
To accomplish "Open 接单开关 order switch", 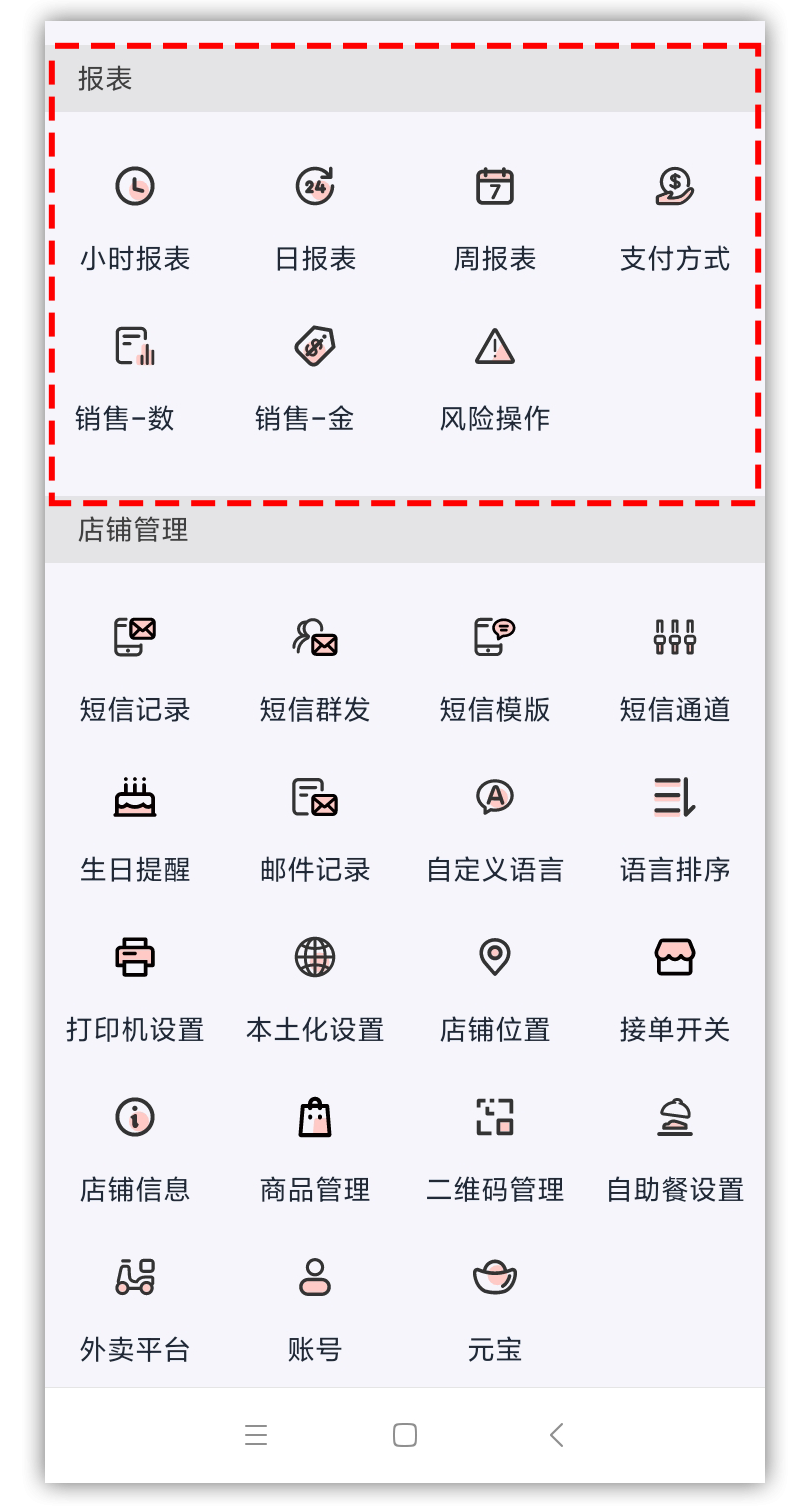I will point(675,990).
